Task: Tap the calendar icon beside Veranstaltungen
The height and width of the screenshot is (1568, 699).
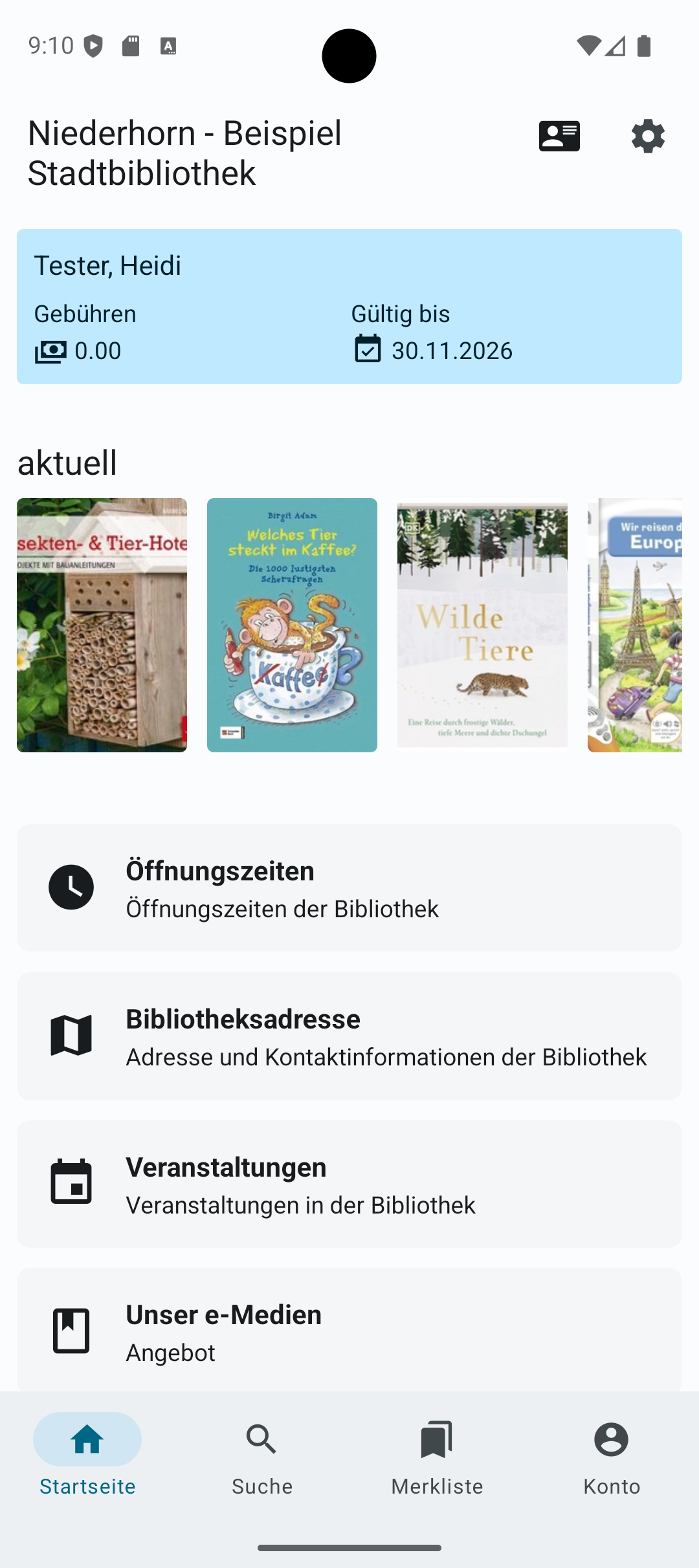Action: (x=71, y=1183)
